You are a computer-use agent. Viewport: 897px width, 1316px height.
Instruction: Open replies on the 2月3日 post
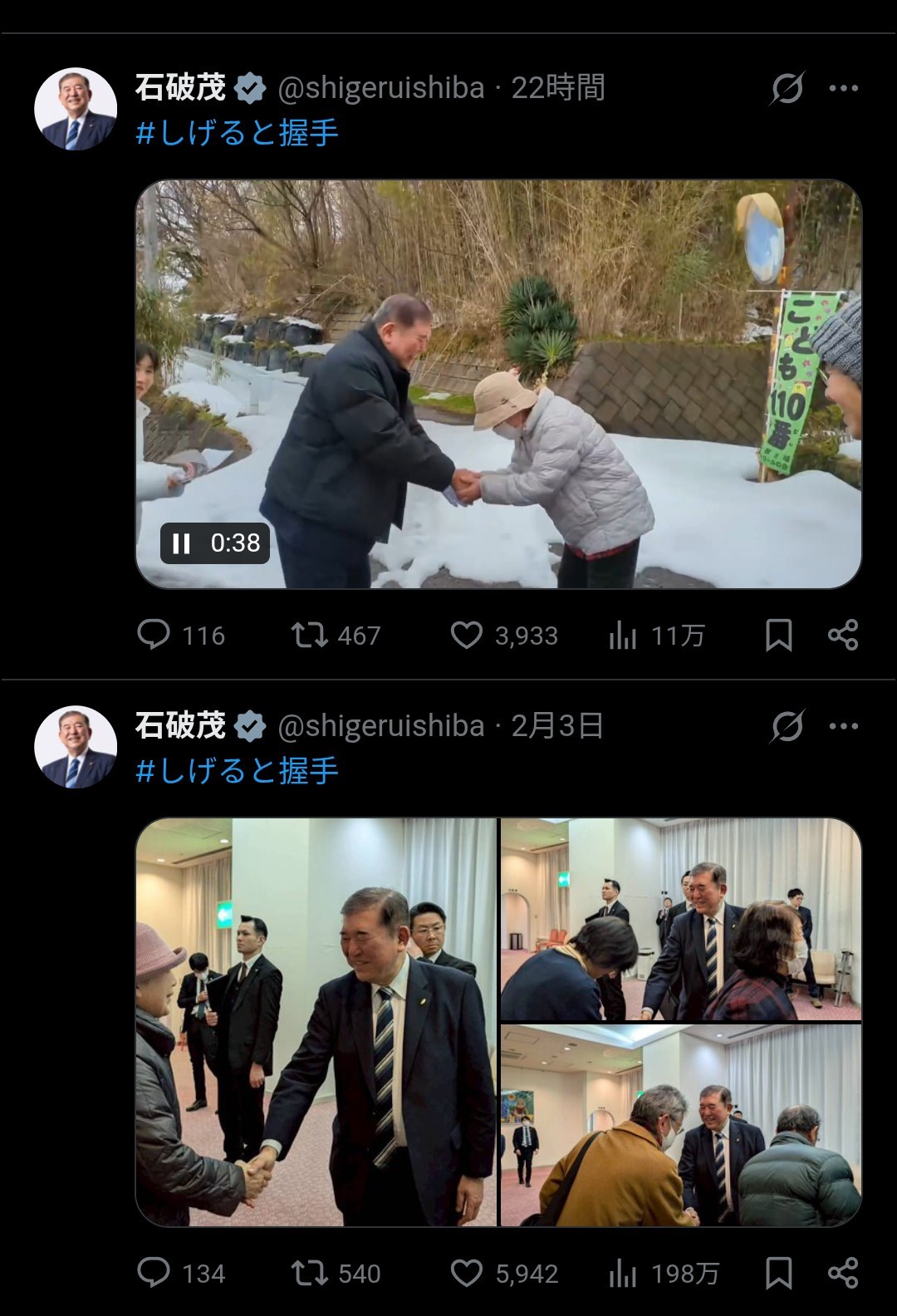coord(154,1273)
